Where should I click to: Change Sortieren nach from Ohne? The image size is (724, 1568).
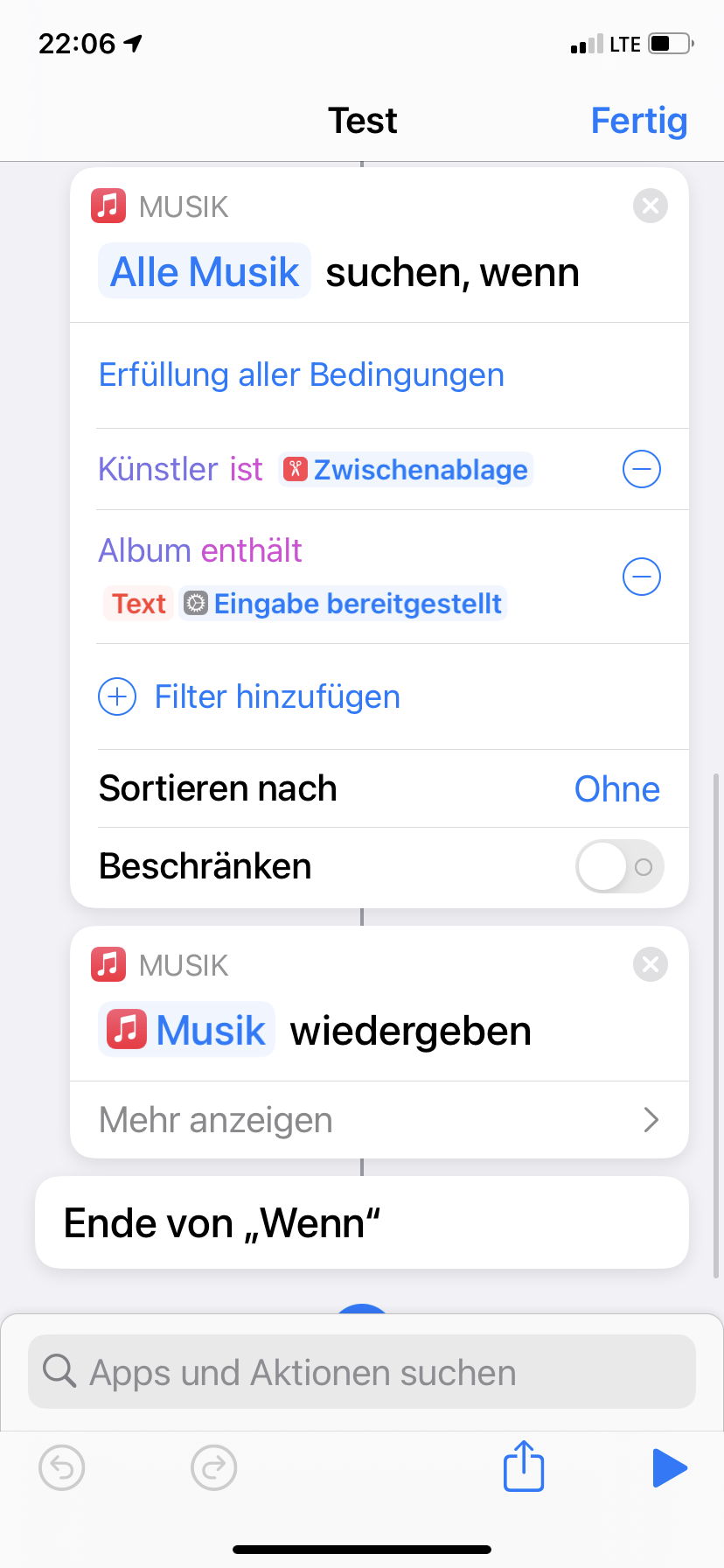616,789
